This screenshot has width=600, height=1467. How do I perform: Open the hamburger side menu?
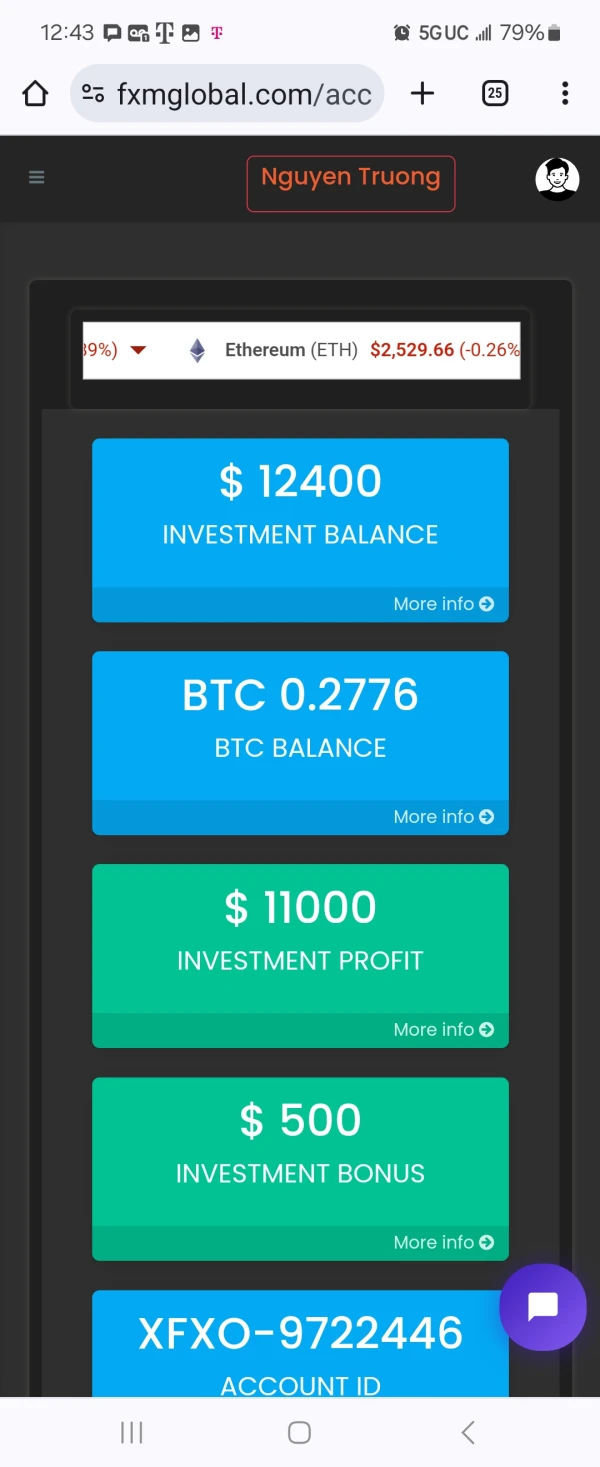[x=37, y=178]
